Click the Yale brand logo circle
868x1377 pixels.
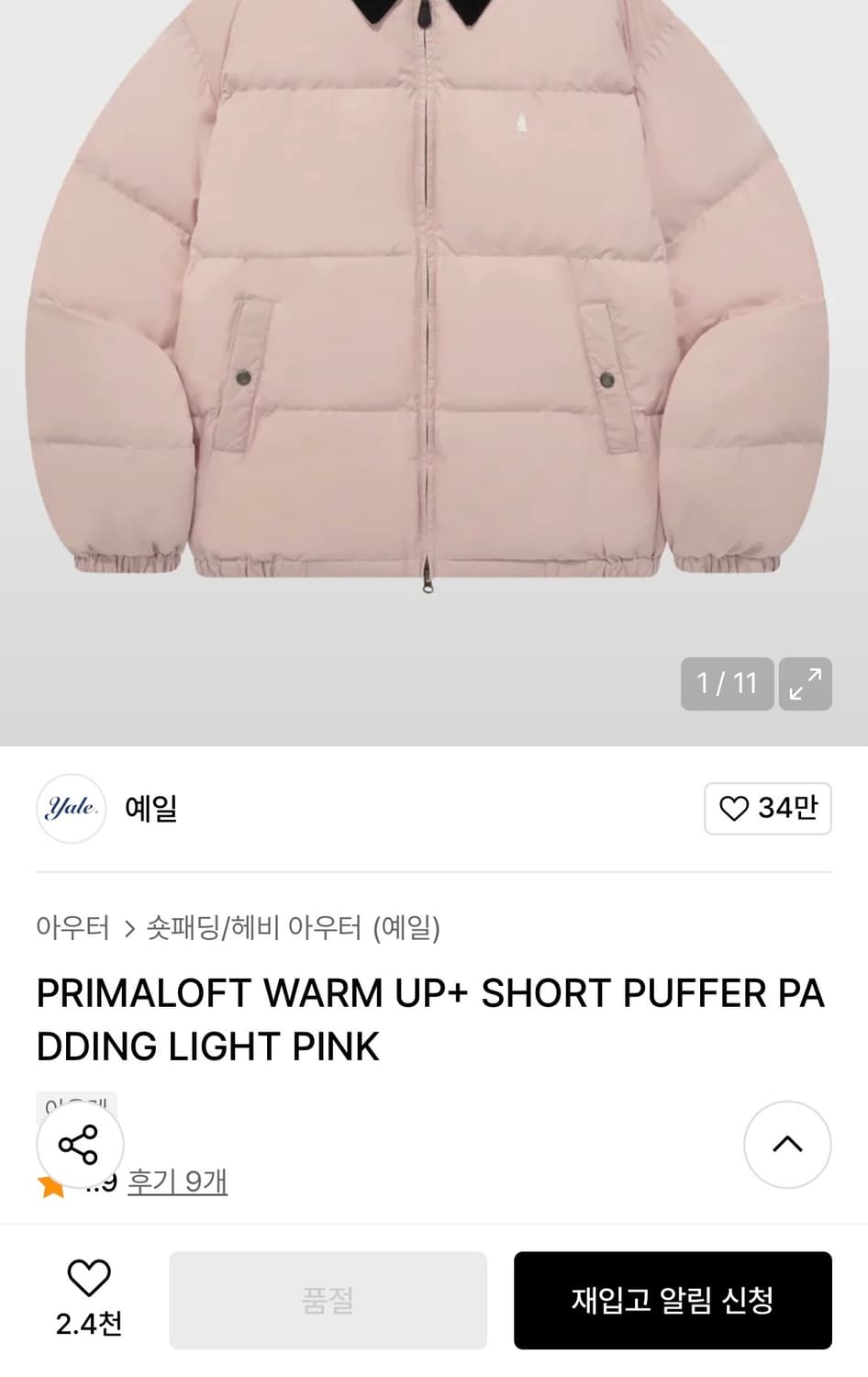click(x=71, y=809)
